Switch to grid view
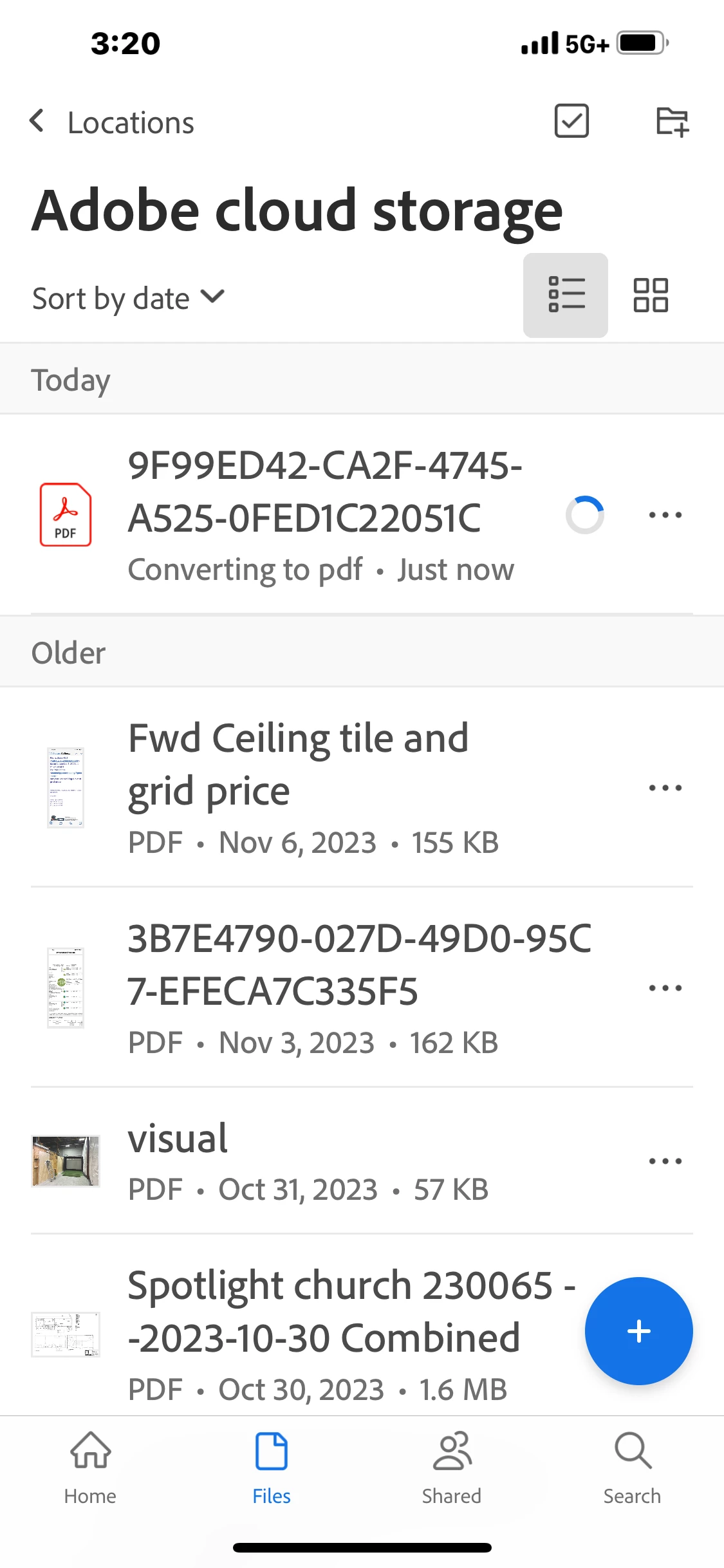 point(651,295)
